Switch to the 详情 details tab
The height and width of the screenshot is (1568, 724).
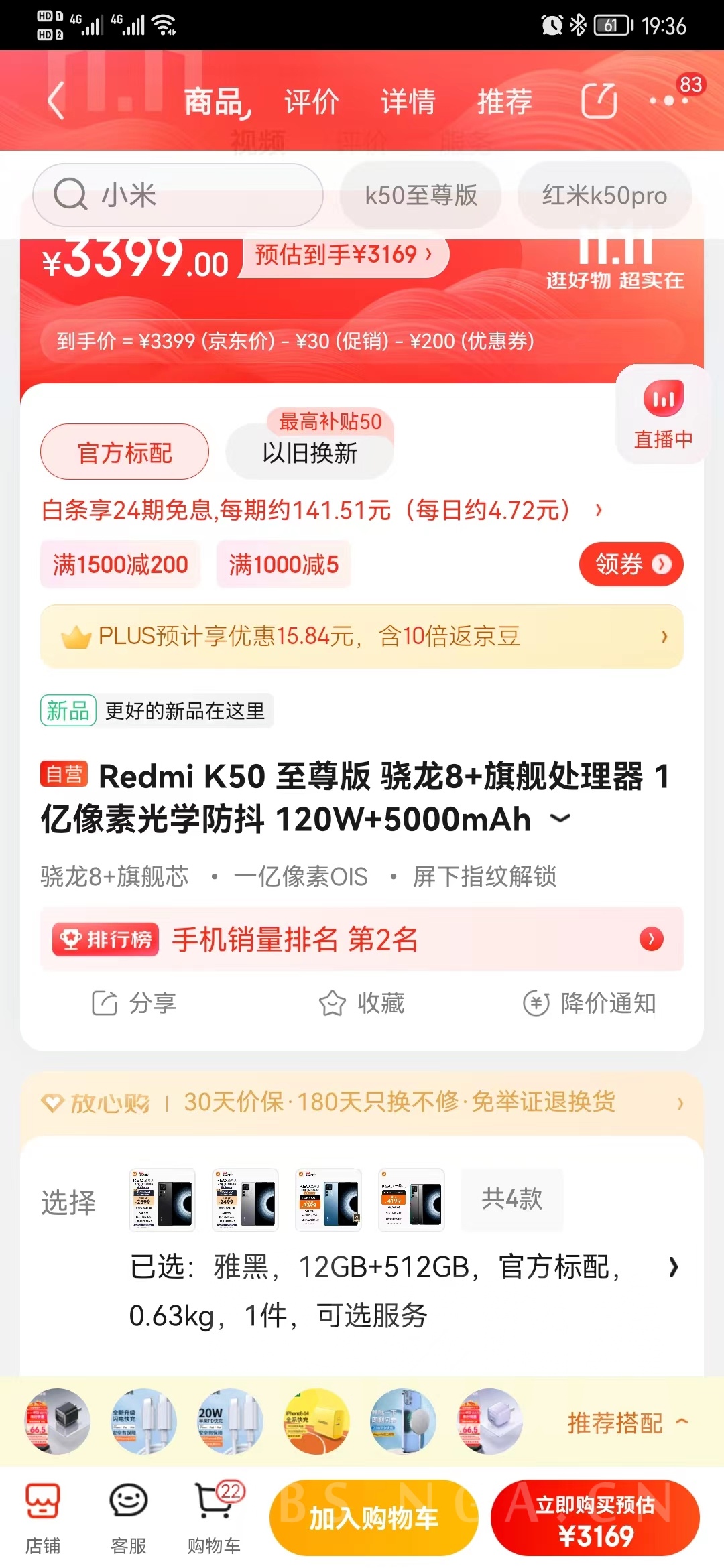(408, 102)
